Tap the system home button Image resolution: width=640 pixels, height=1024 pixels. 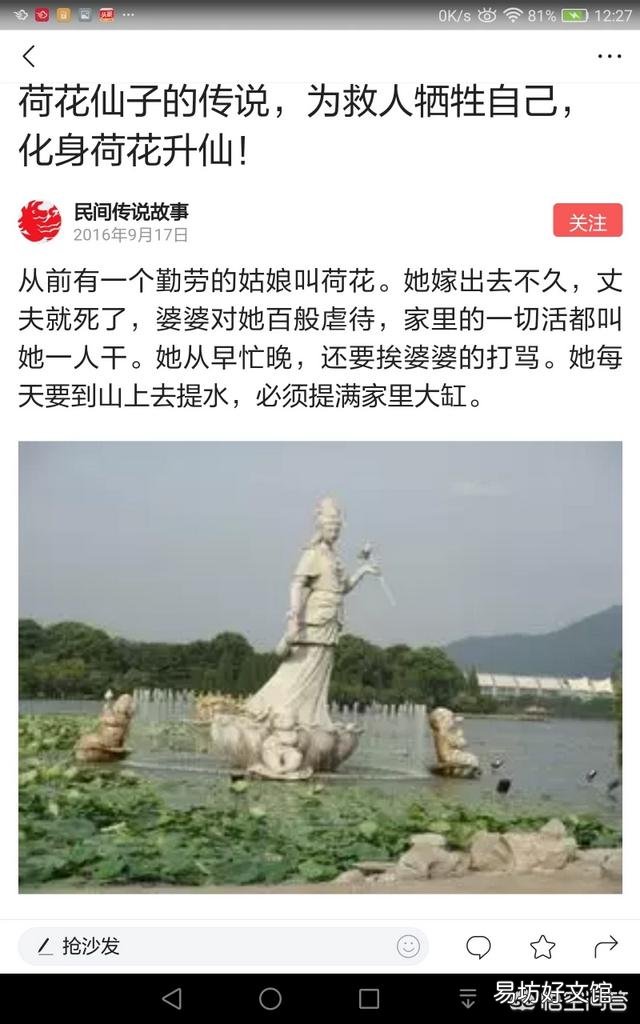(270, 998)
